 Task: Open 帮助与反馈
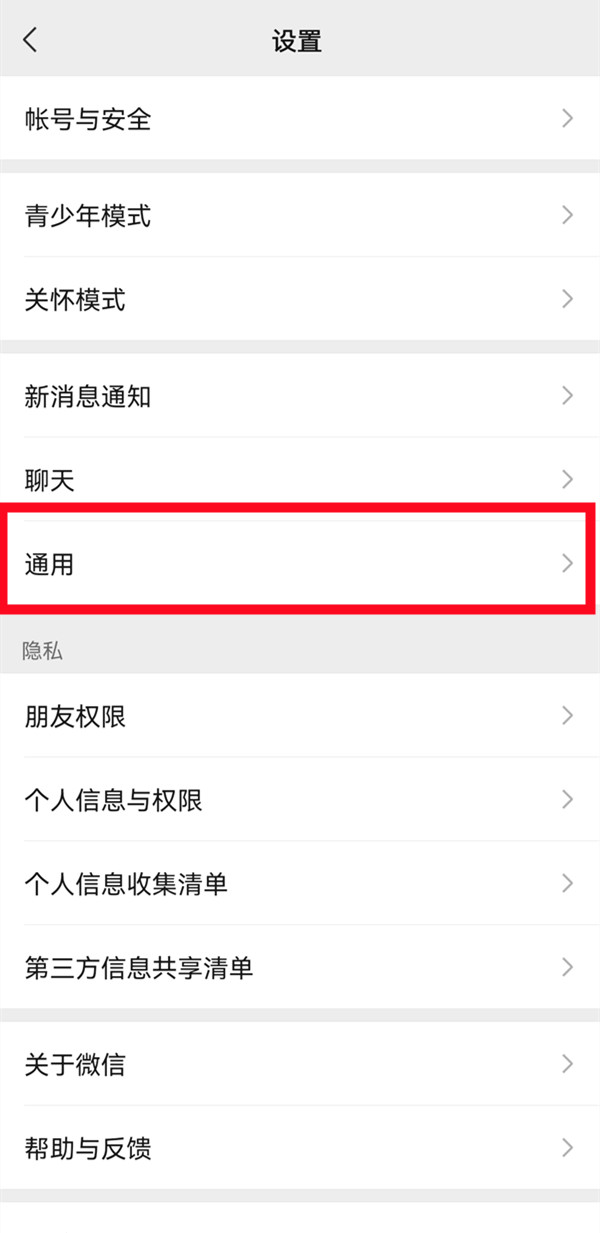[x=300, y=1148]
